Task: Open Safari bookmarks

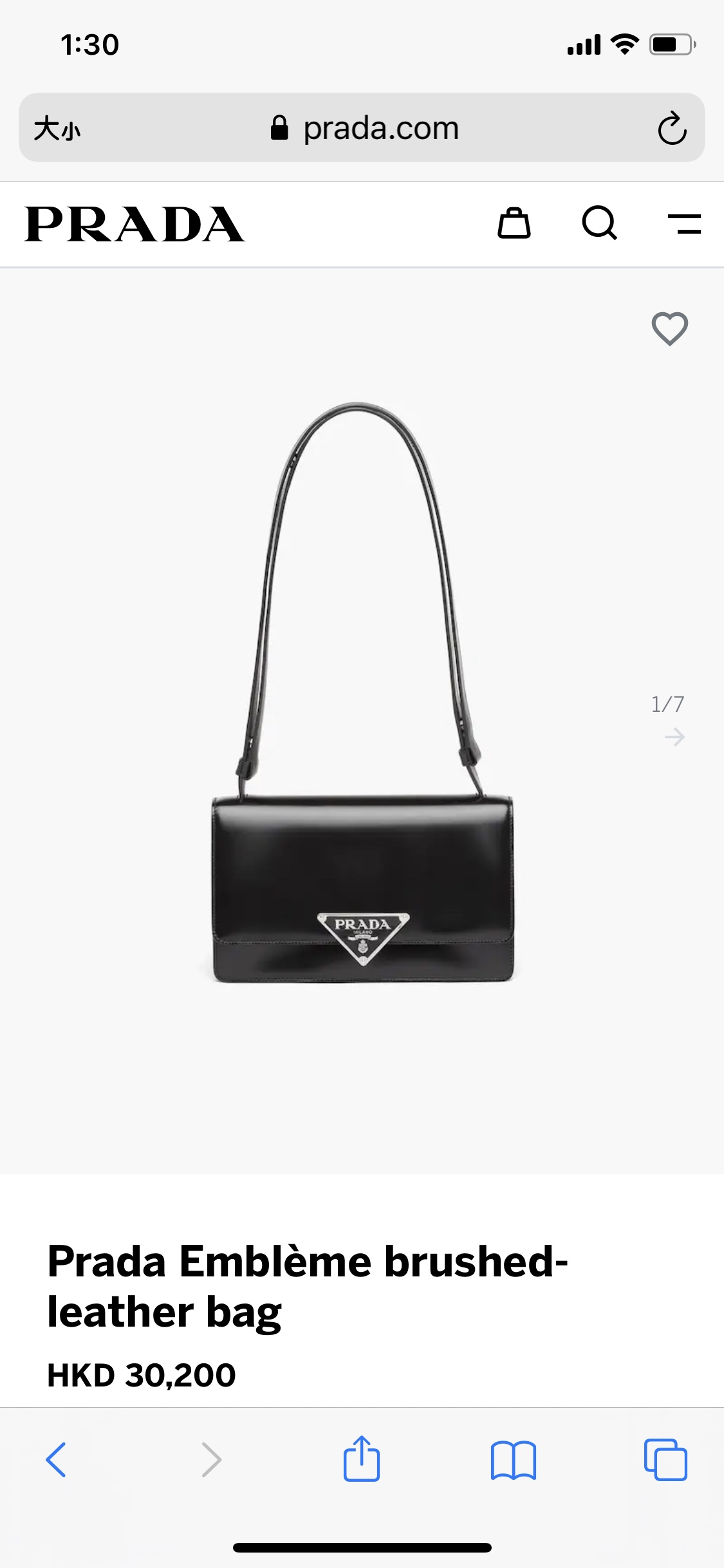Action: [513, 1459]
